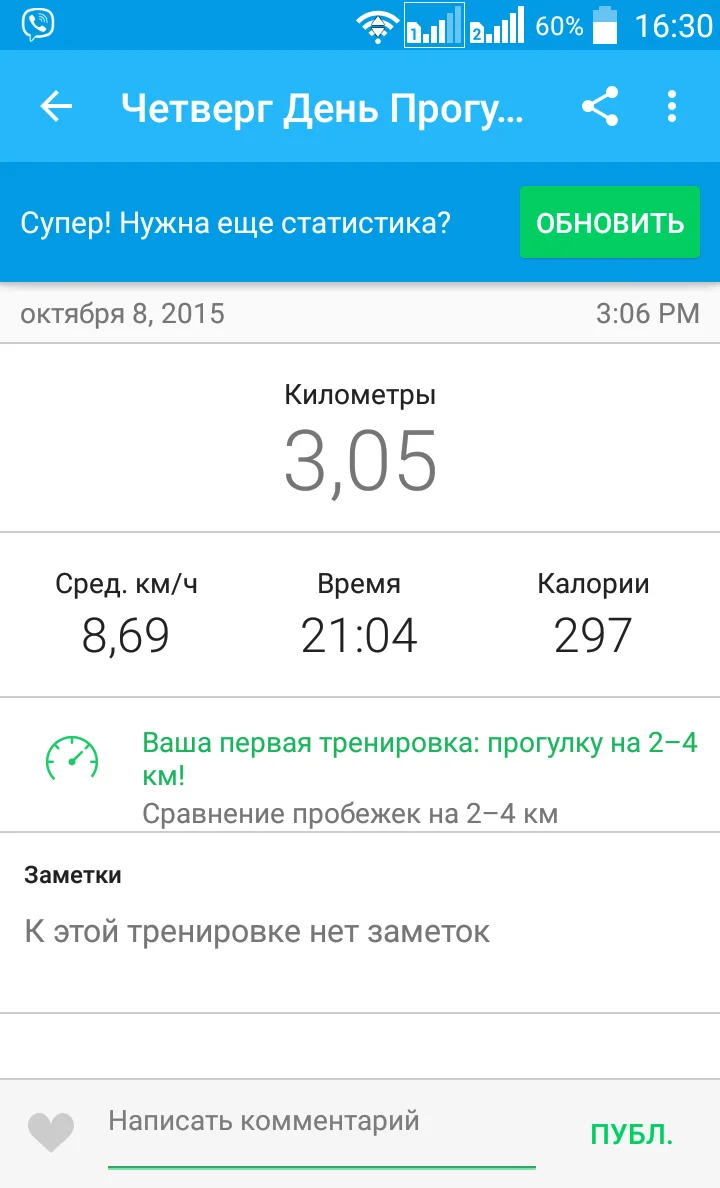Open the three-dot overflow menu
Screen dimensions: 720x1188
671,107
